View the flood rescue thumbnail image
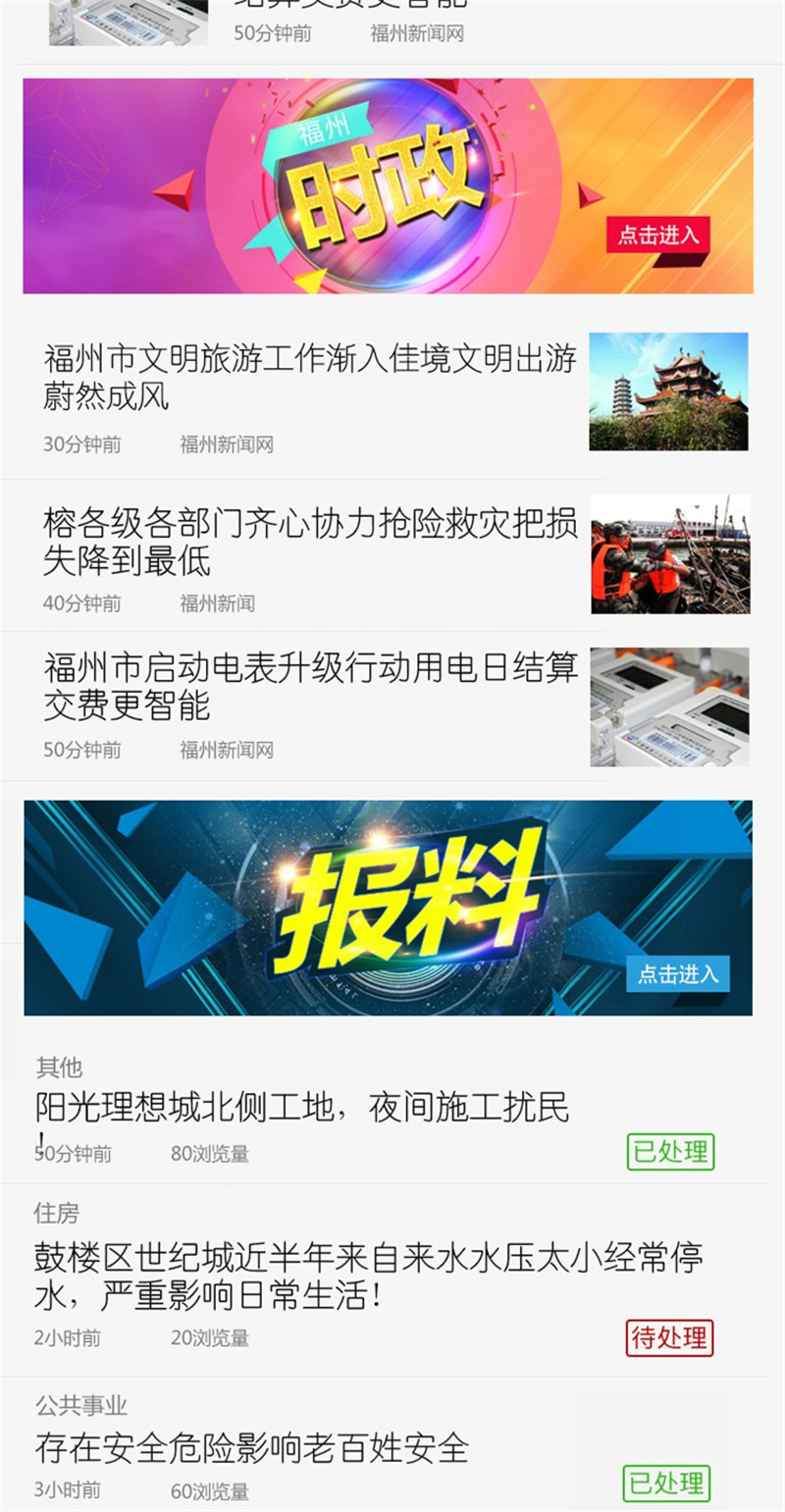This screenshot has height=1512, width=785. [670, 554]
